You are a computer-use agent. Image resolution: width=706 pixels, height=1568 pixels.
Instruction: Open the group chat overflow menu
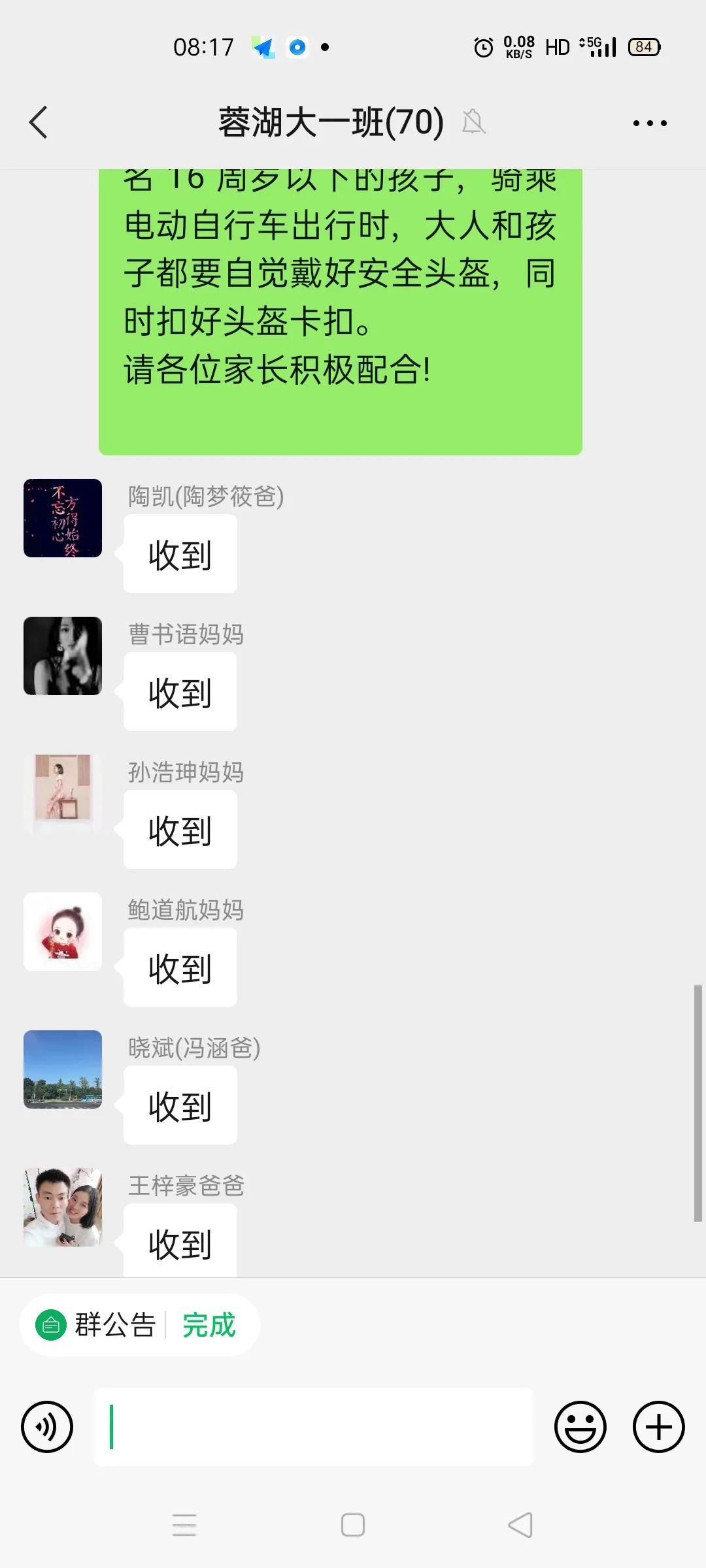650,123
